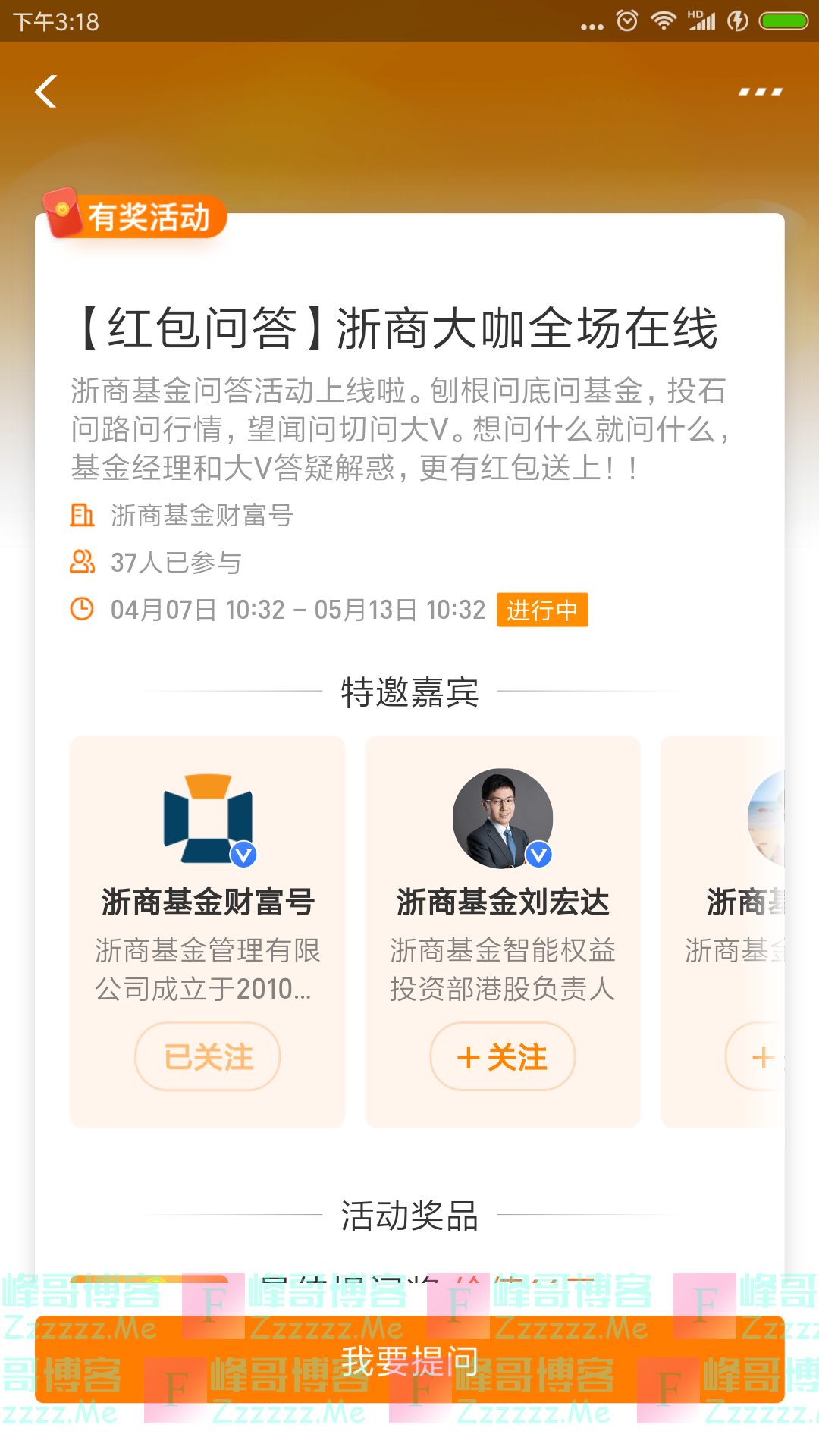The image size is (819, 1456).
Task: Tap the verified badge on 刘宏达's avatar
Action: (537, 855)
